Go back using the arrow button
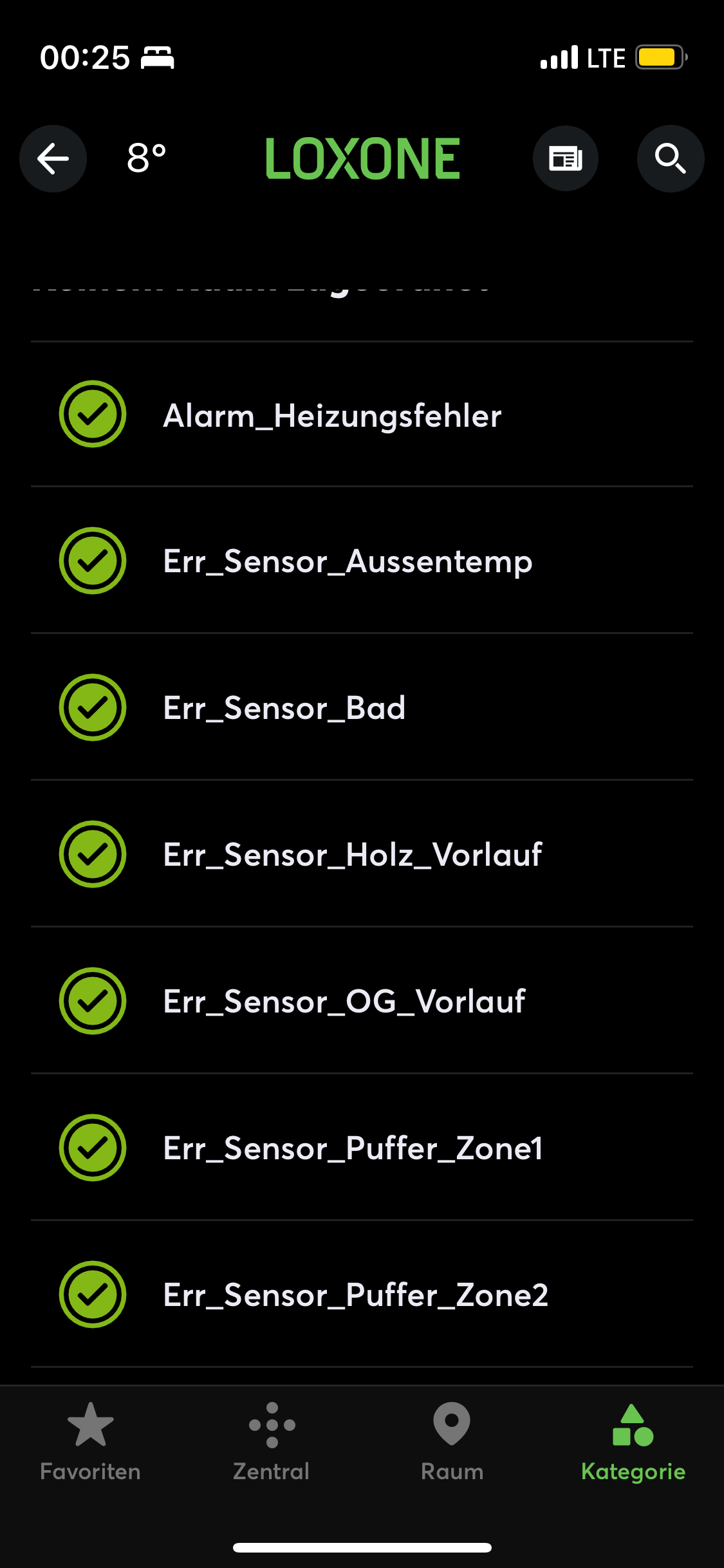This screenshot has height=1568, width=724. (53, 158)
